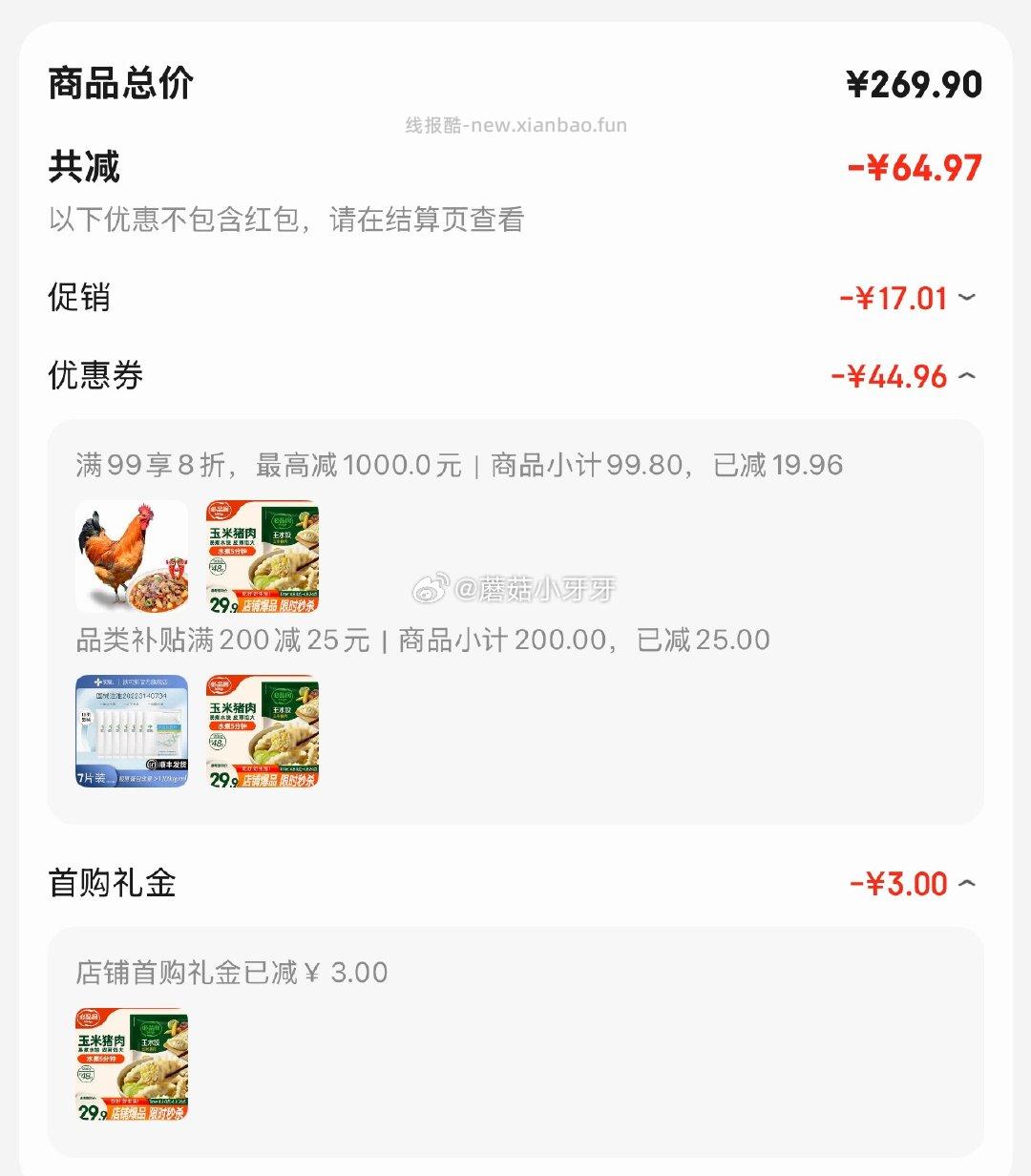Click the 店铺首购礼金已减¥3.00 text

point(229,972)
